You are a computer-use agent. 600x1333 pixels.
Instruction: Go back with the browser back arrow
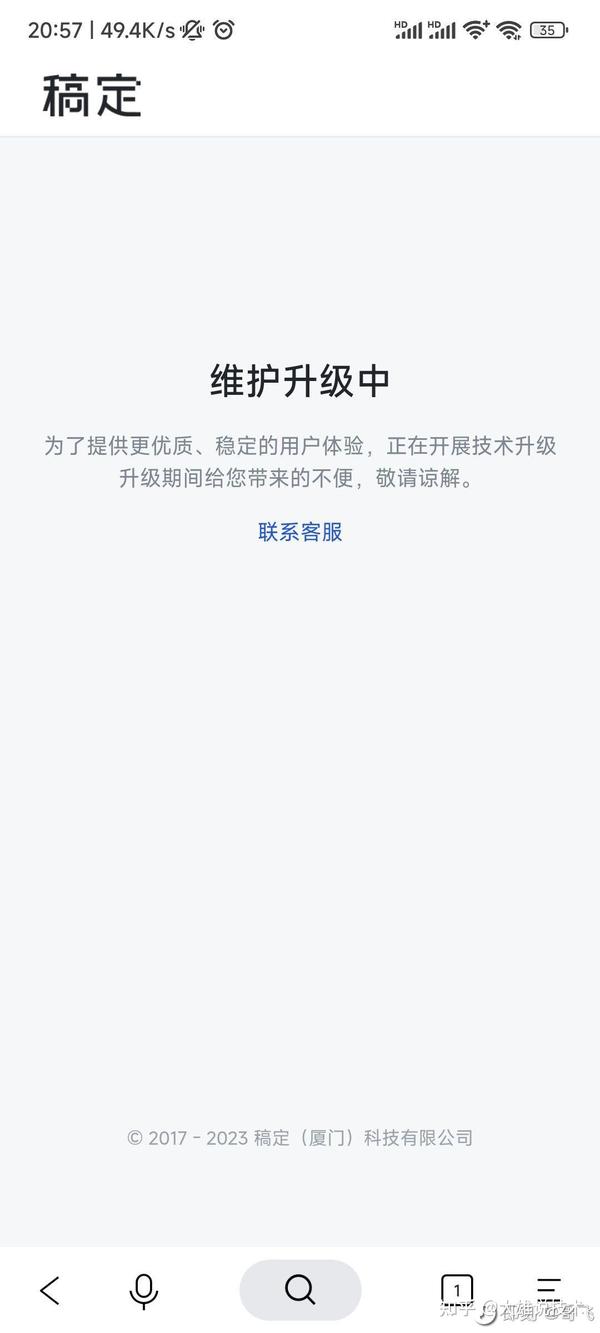(50, 1290)
